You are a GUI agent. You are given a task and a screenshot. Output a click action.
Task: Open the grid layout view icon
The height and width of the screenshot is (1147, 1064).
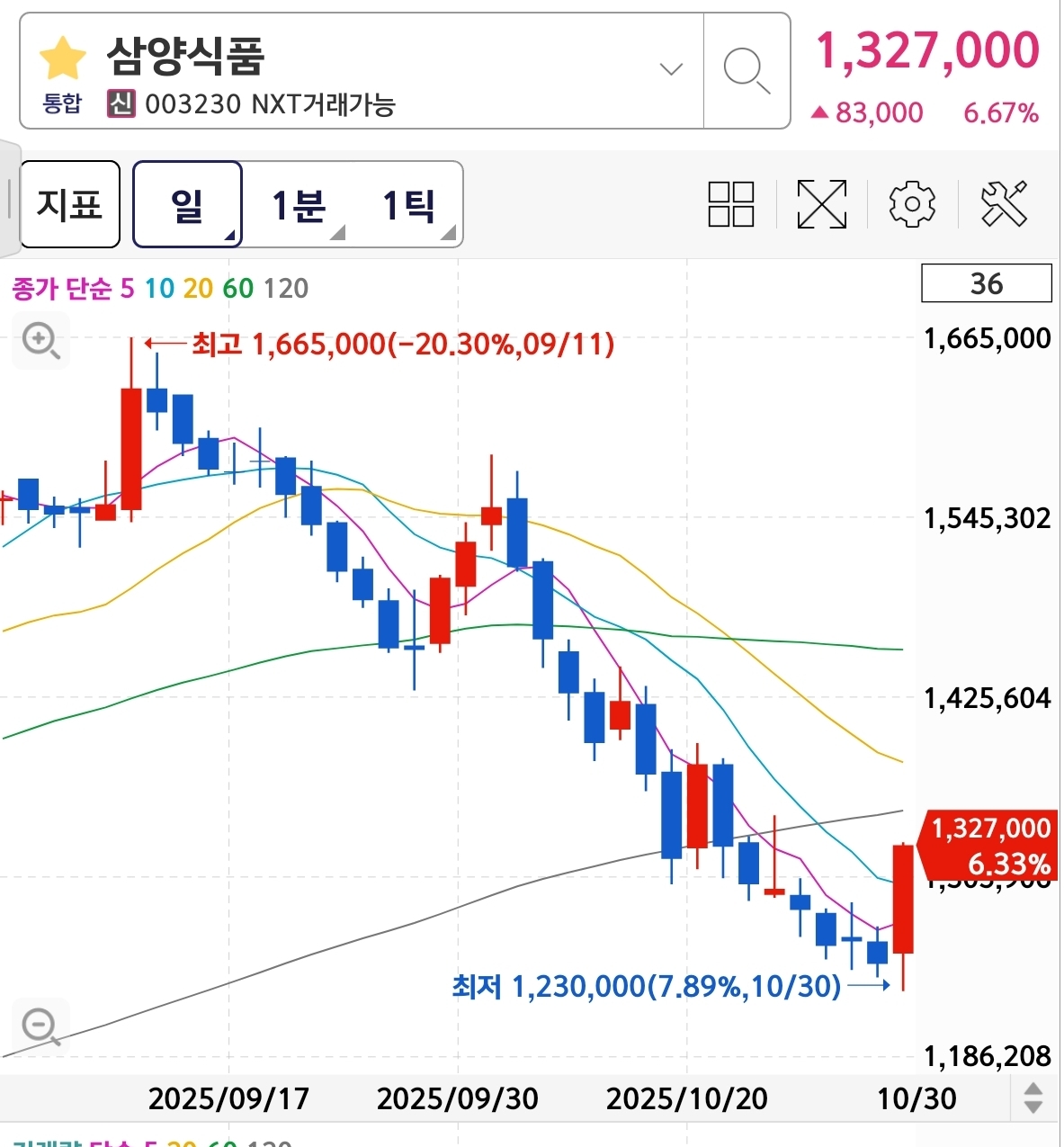[x=730, y=204]
